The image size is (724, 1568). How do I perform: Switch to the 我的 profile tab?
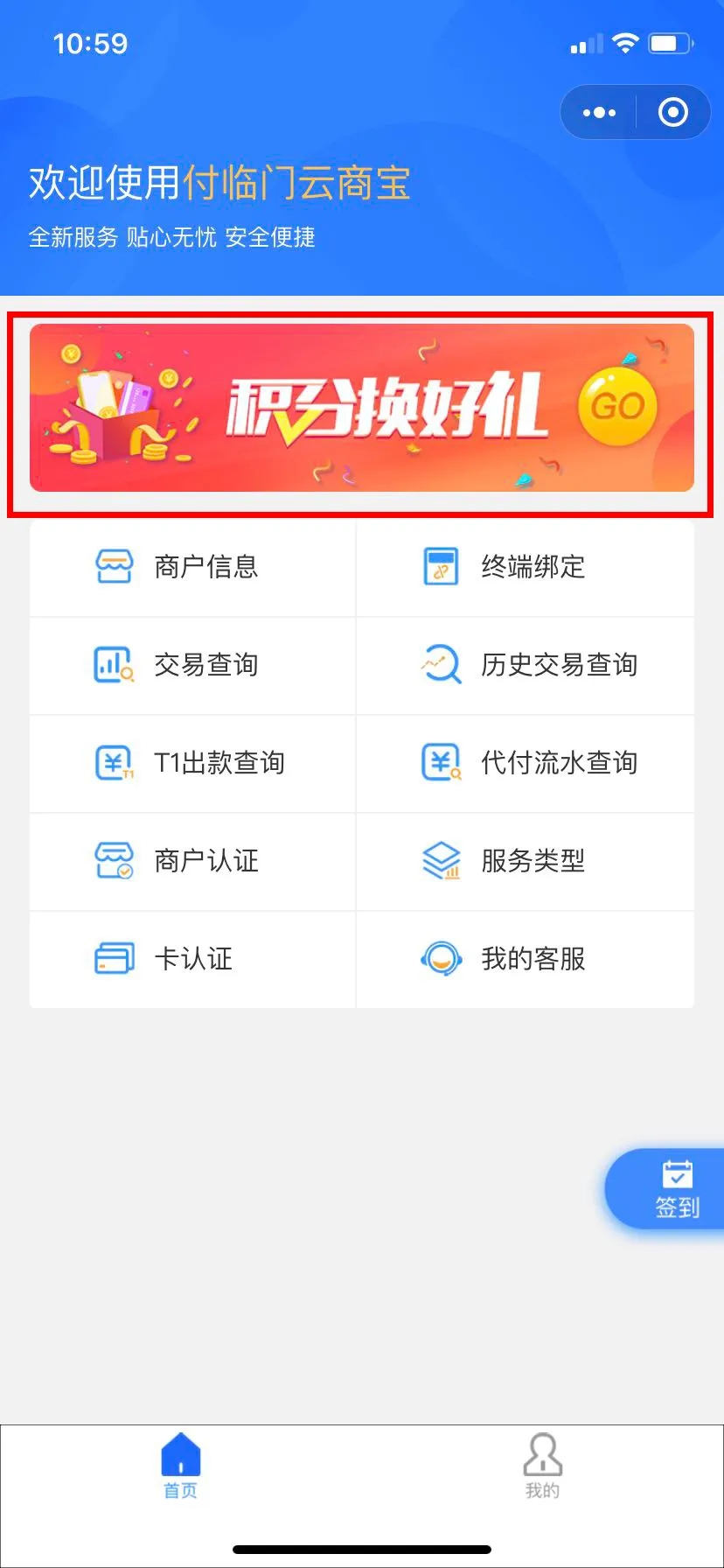(542, 1465)
